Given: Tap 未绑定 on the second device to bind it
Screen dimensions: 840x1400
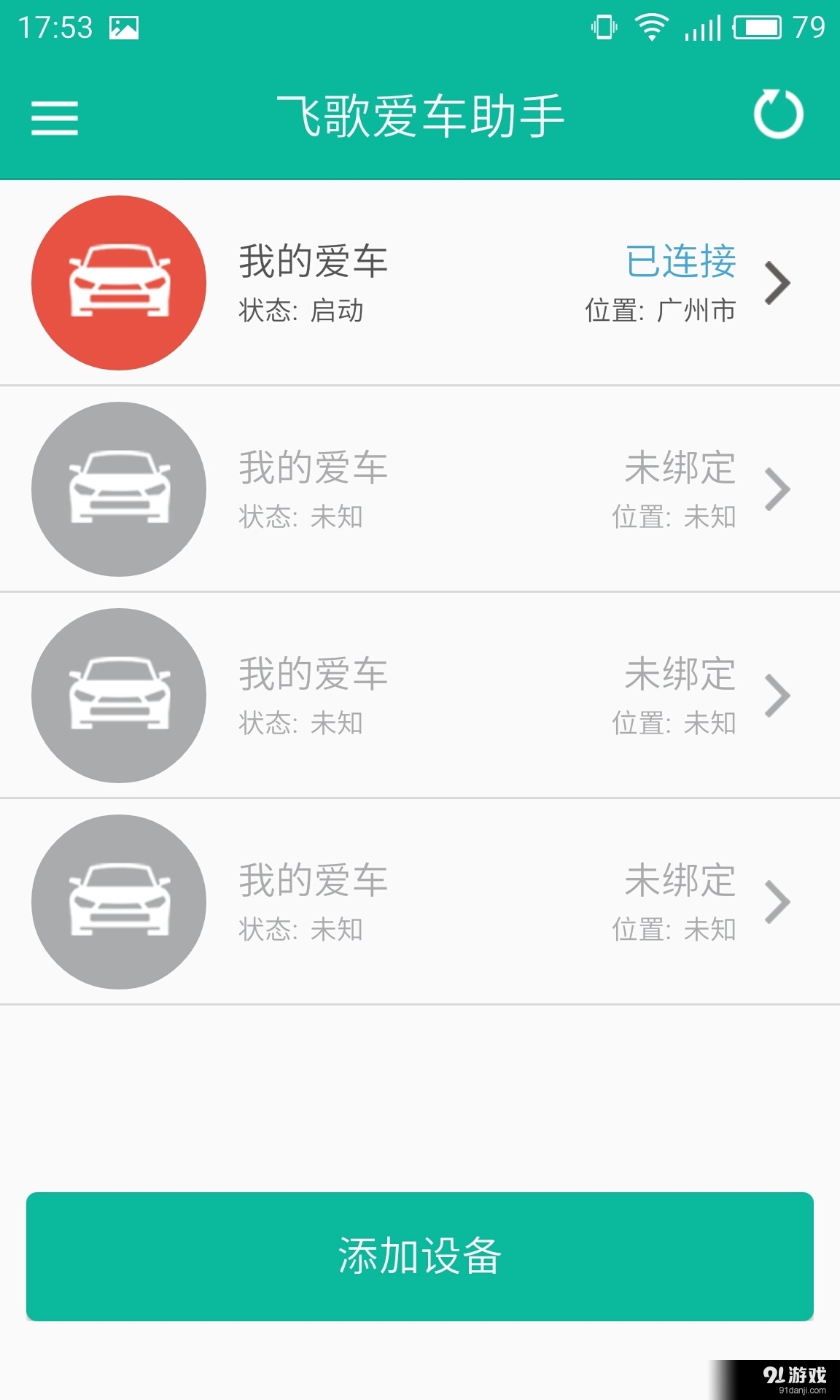Looking at the screenshot, I should (680, 470).
